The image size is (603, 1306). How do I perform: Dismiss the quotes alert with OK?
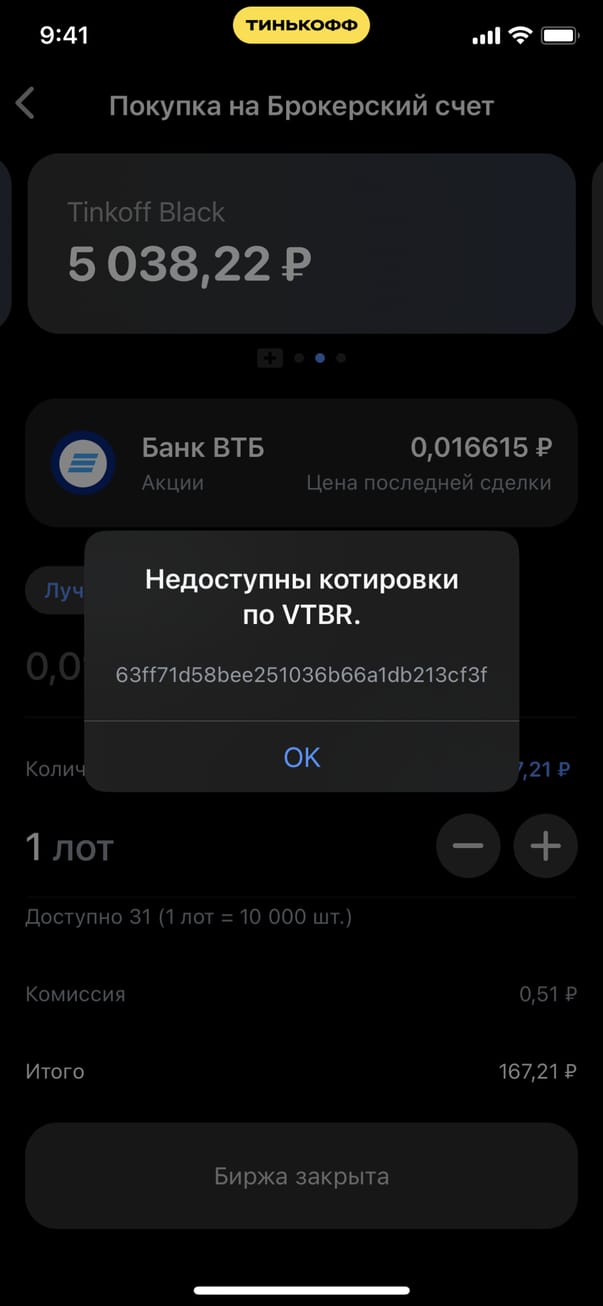point(301,757)
